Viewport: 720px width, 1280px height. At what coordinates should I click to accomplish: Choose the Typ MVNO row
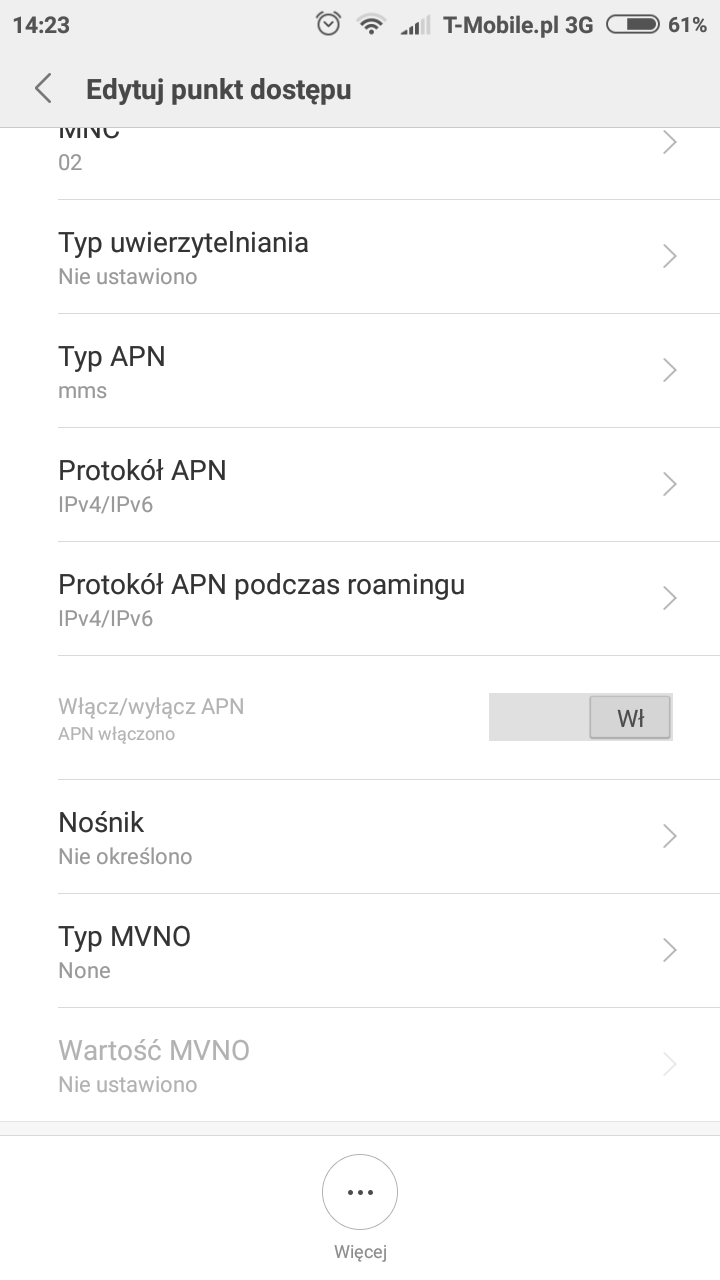(360, 951)
